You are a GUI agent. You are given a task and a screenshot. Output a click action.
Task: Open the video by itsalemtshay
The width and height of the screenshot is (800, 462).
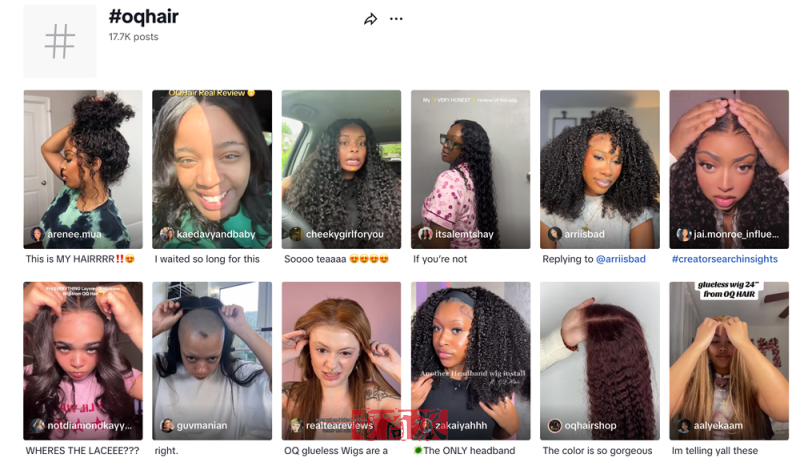(470, 168)
